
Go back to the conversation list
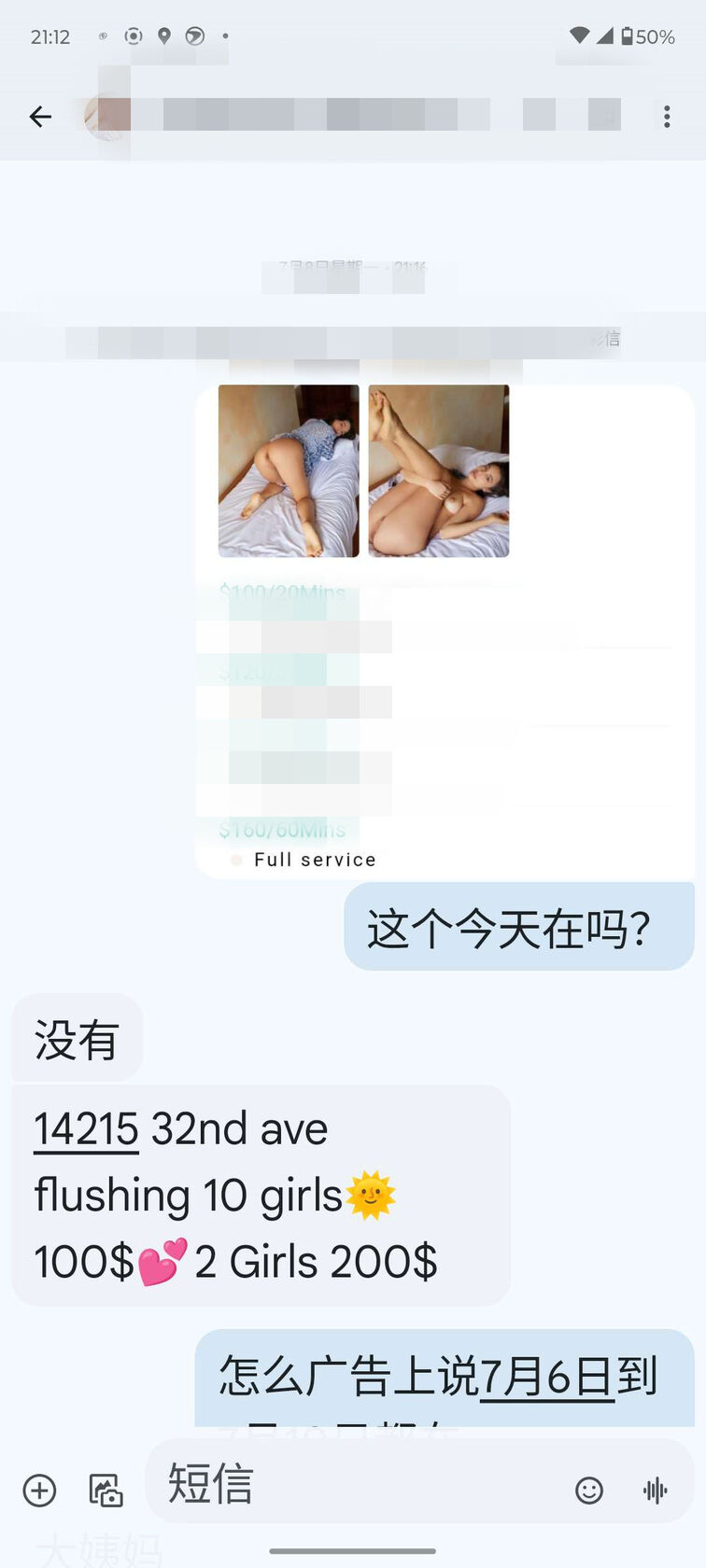click(x=40, y=117)
